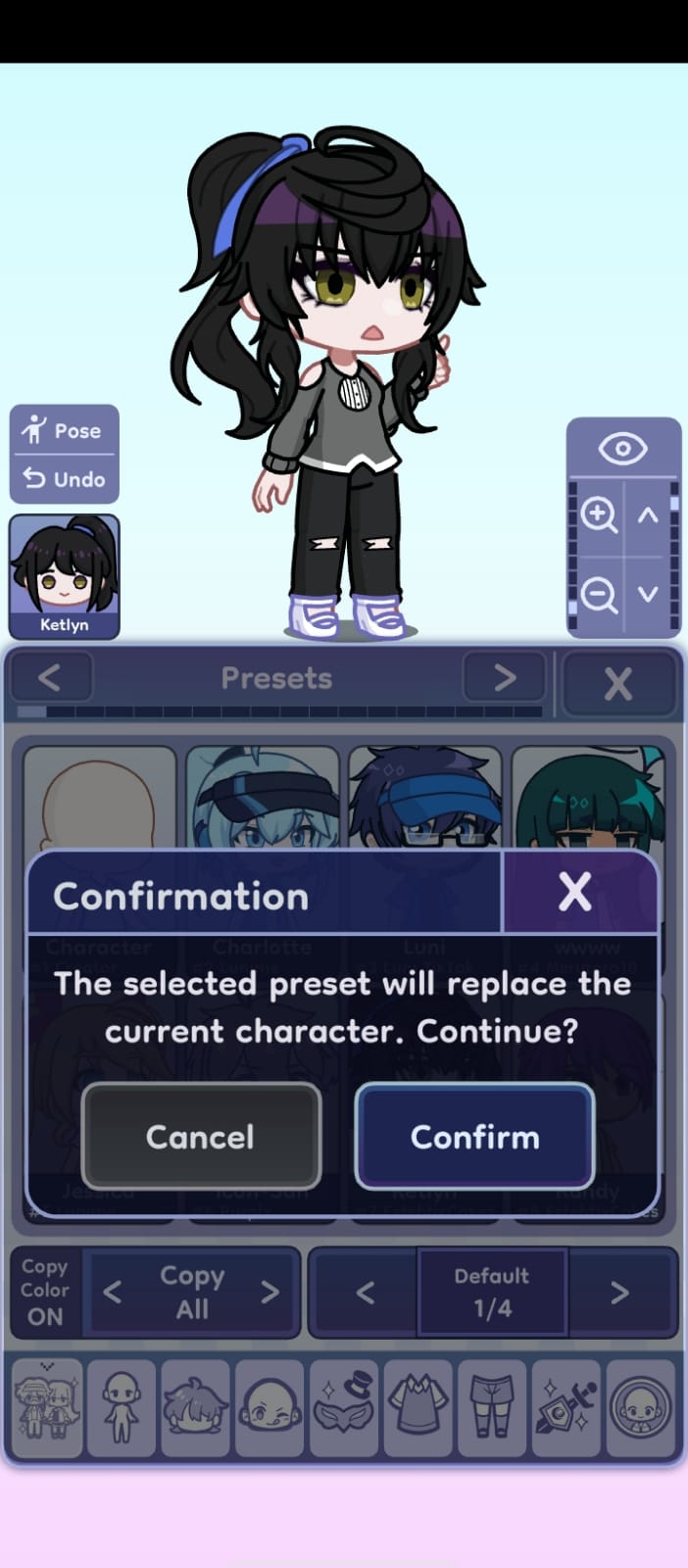Screen dimensions: 688x1568
Task: Close the Presets panel
Action: [617, 683]
